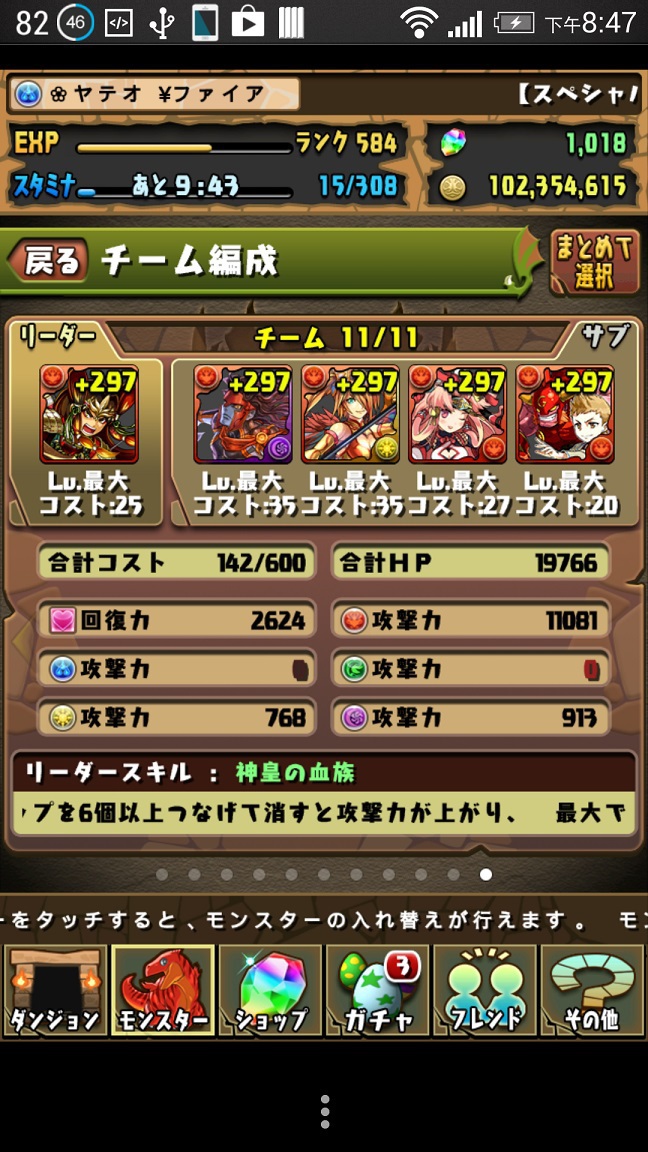Viewport: 648px width, 1152px height.
Task: Switch to the ダンジョン tab
Action: (54, 991)
